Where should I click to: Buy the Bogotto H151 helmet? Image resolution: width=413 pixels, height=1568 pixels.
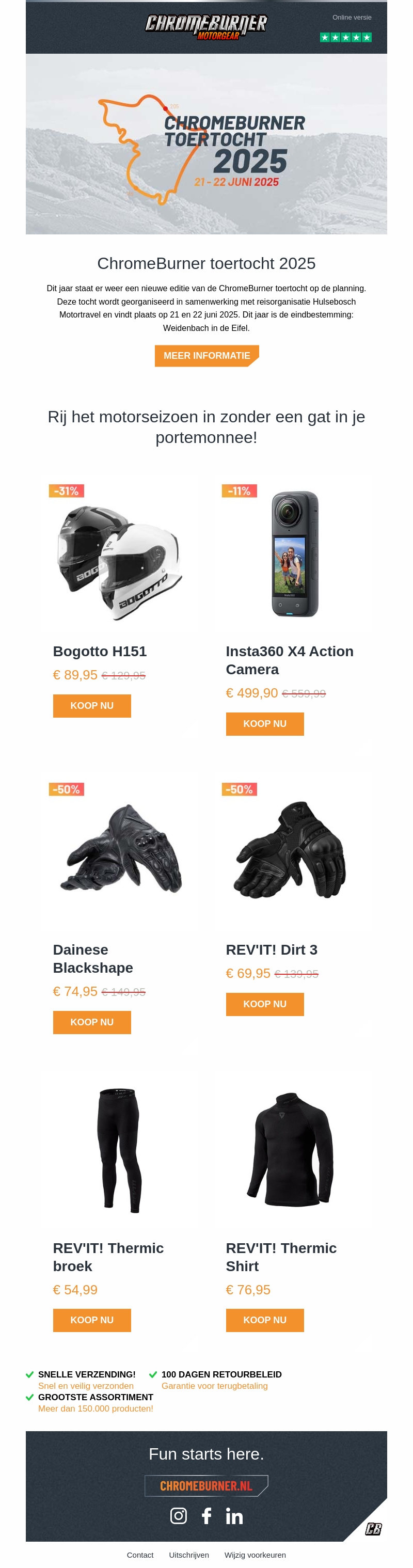(92, 705)
